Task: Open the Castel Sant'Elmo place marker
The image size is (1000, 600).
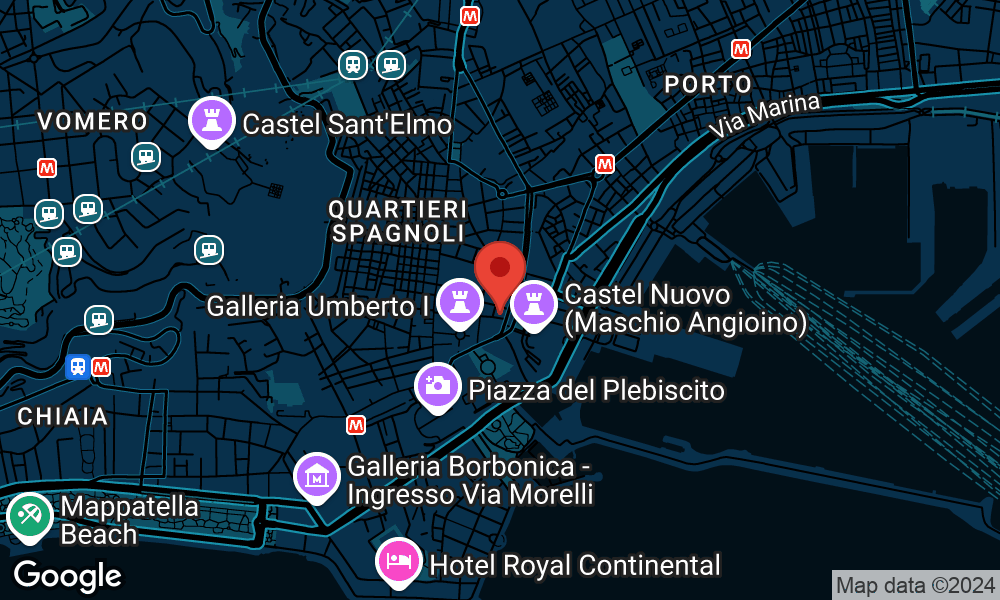Action: click(x=211, y=122)
